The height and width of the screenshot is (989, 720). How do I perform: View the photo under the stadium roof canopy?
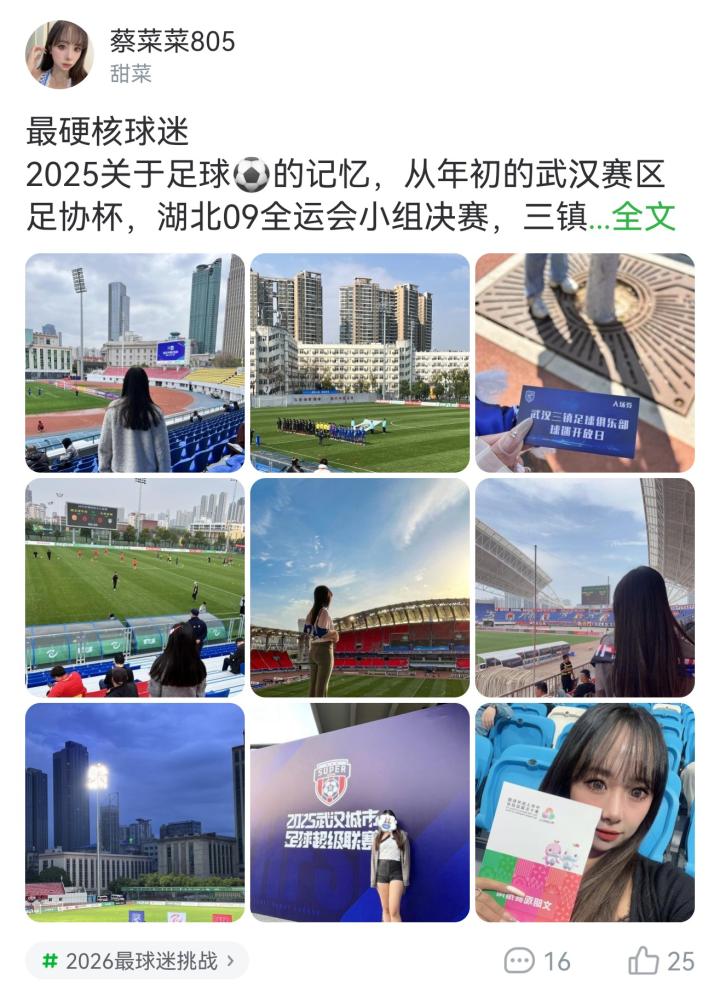(x=585, y=587)
